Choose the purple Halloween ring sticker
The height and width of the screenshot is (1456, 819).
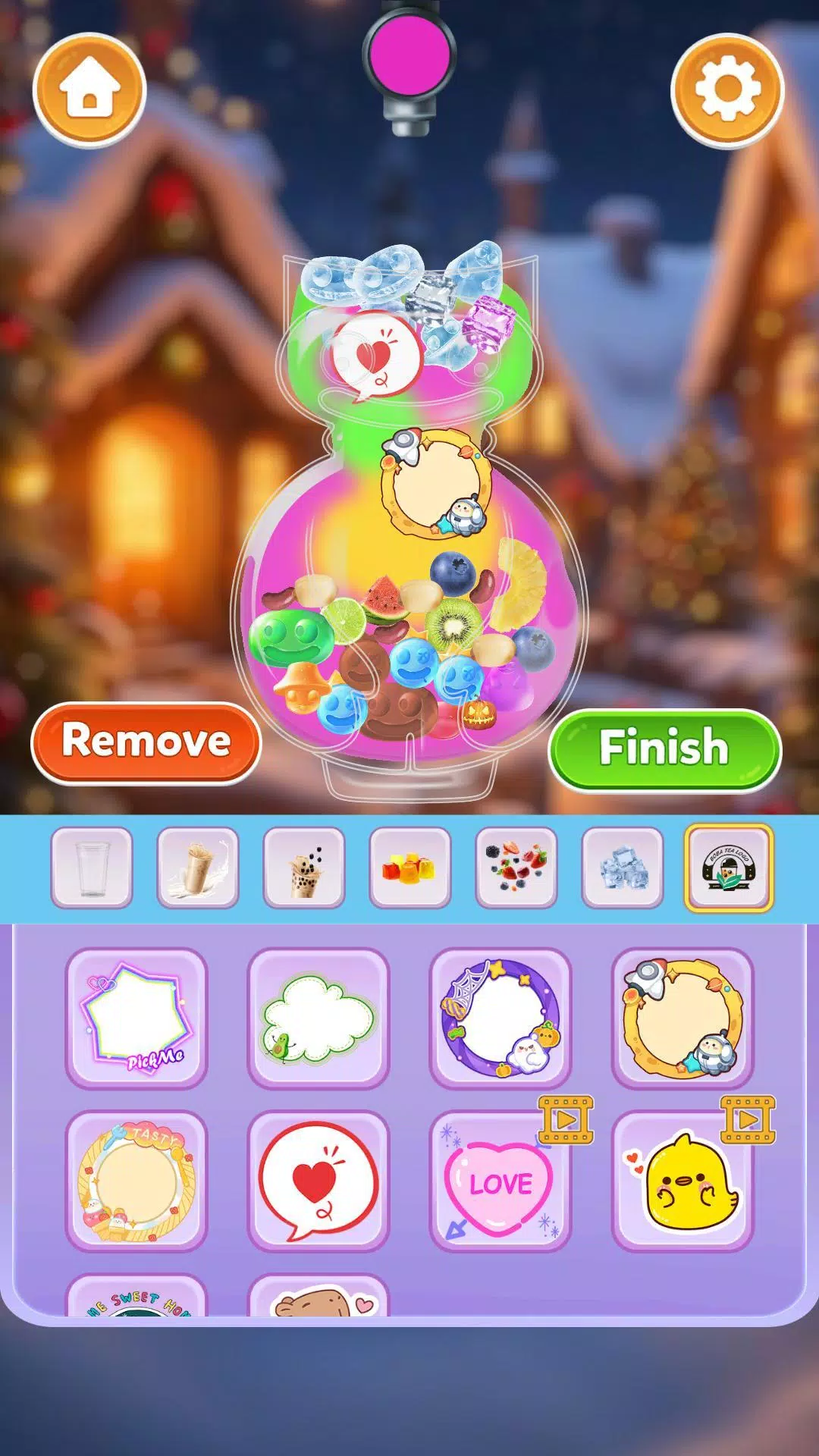(x=500, y=1018)
